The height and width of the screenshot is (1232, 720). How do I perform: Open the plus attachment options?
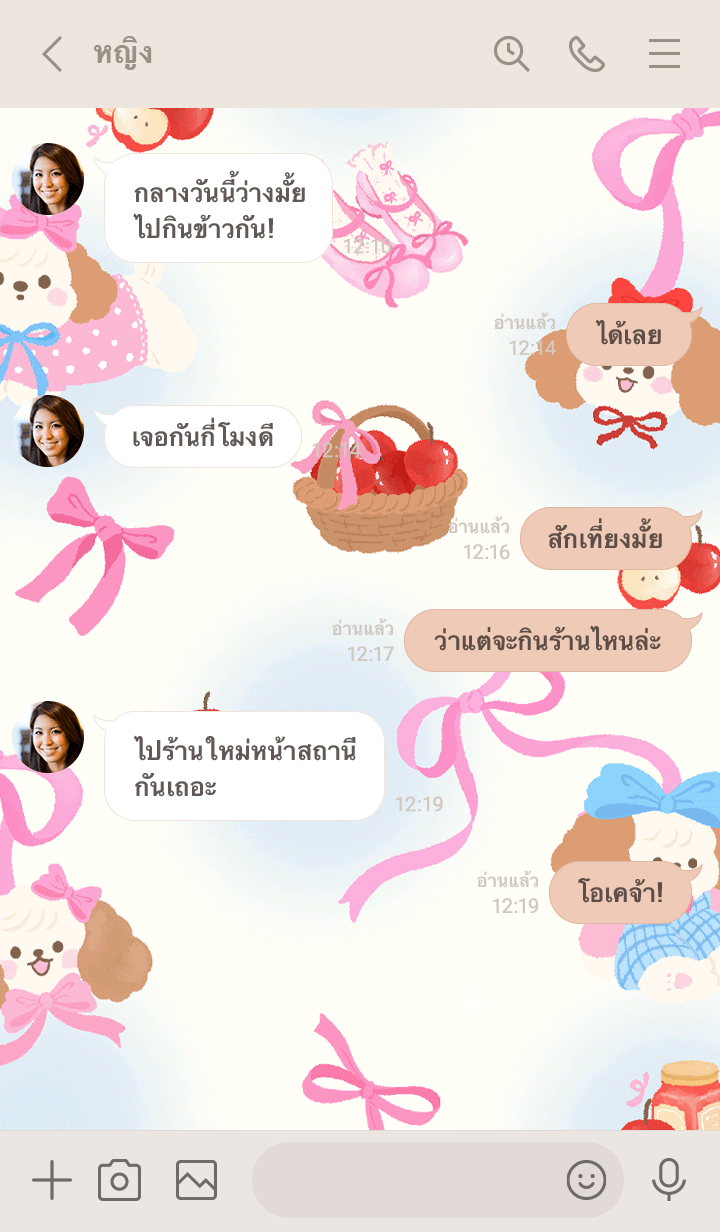(52, 1181)
